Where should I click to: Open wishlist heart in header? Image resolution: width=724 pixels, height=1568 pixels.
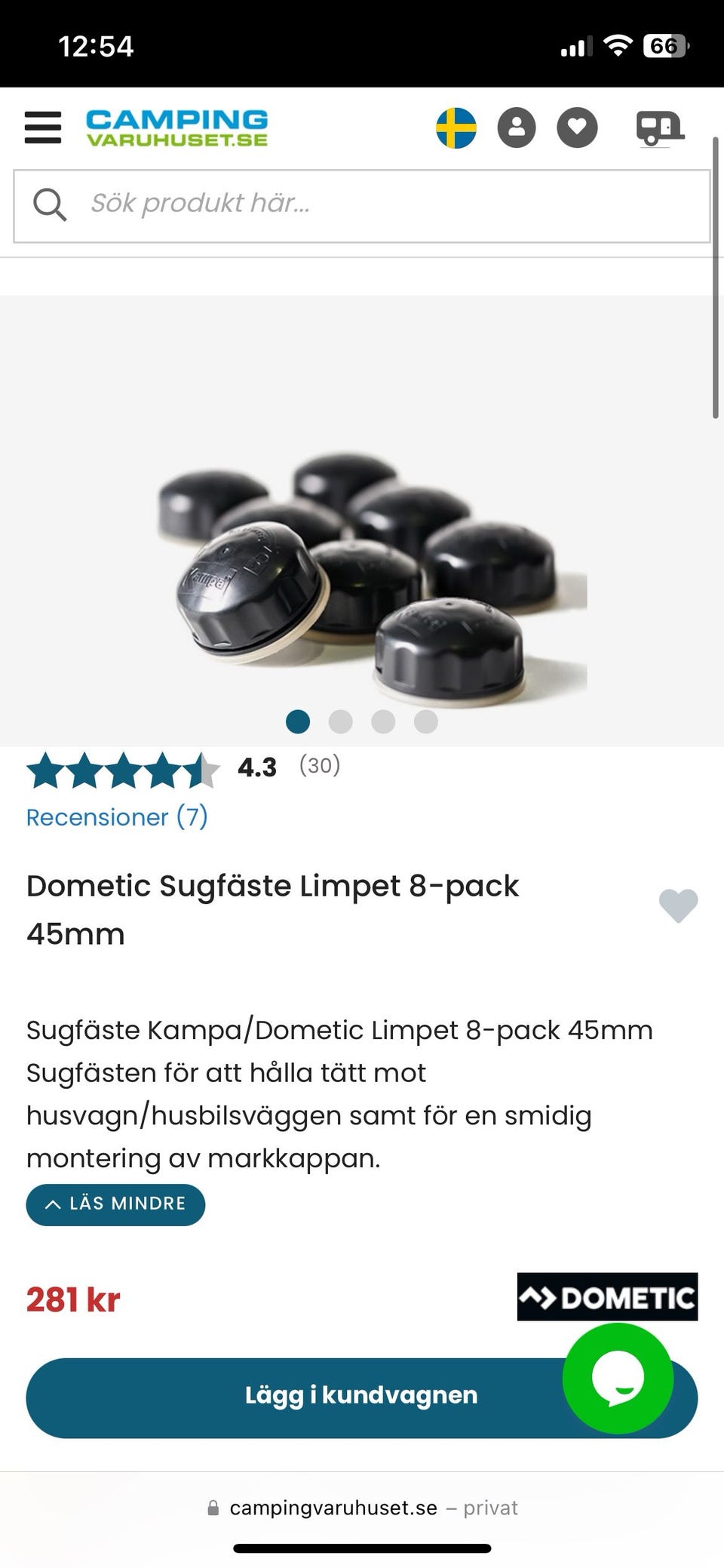[577, 128]
